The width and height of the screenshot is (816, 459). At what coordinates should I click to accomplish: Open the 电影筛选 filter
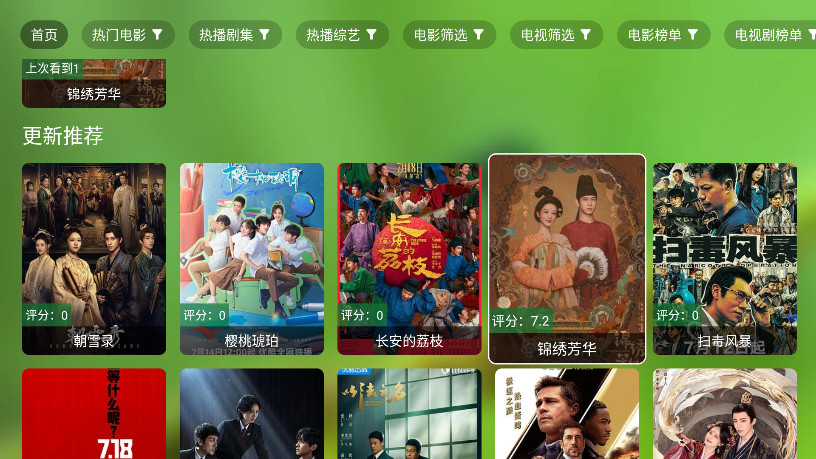449,35
